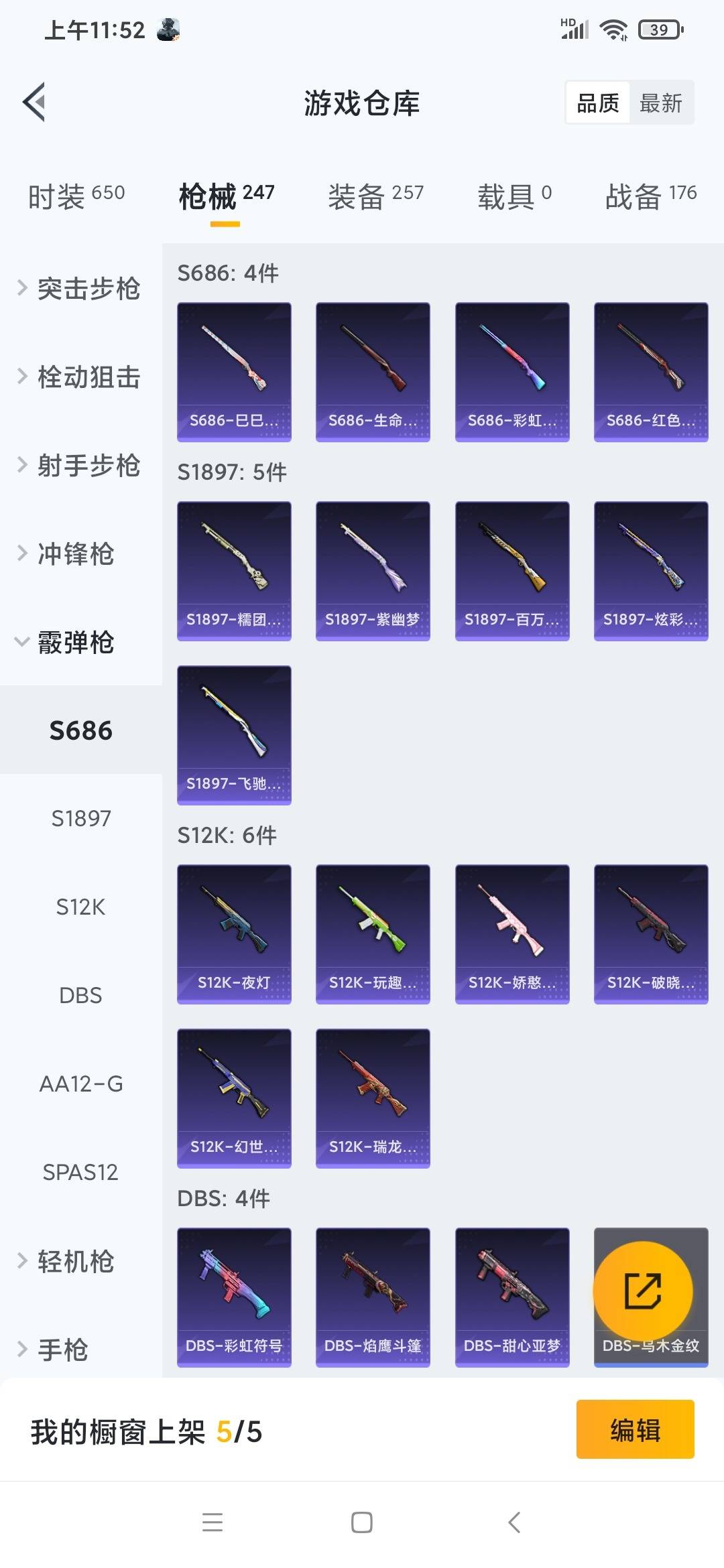This screenshot has height=1568, width=724.
Task: Select AA12-G in the side list
Action: (x=80, y=1084)
